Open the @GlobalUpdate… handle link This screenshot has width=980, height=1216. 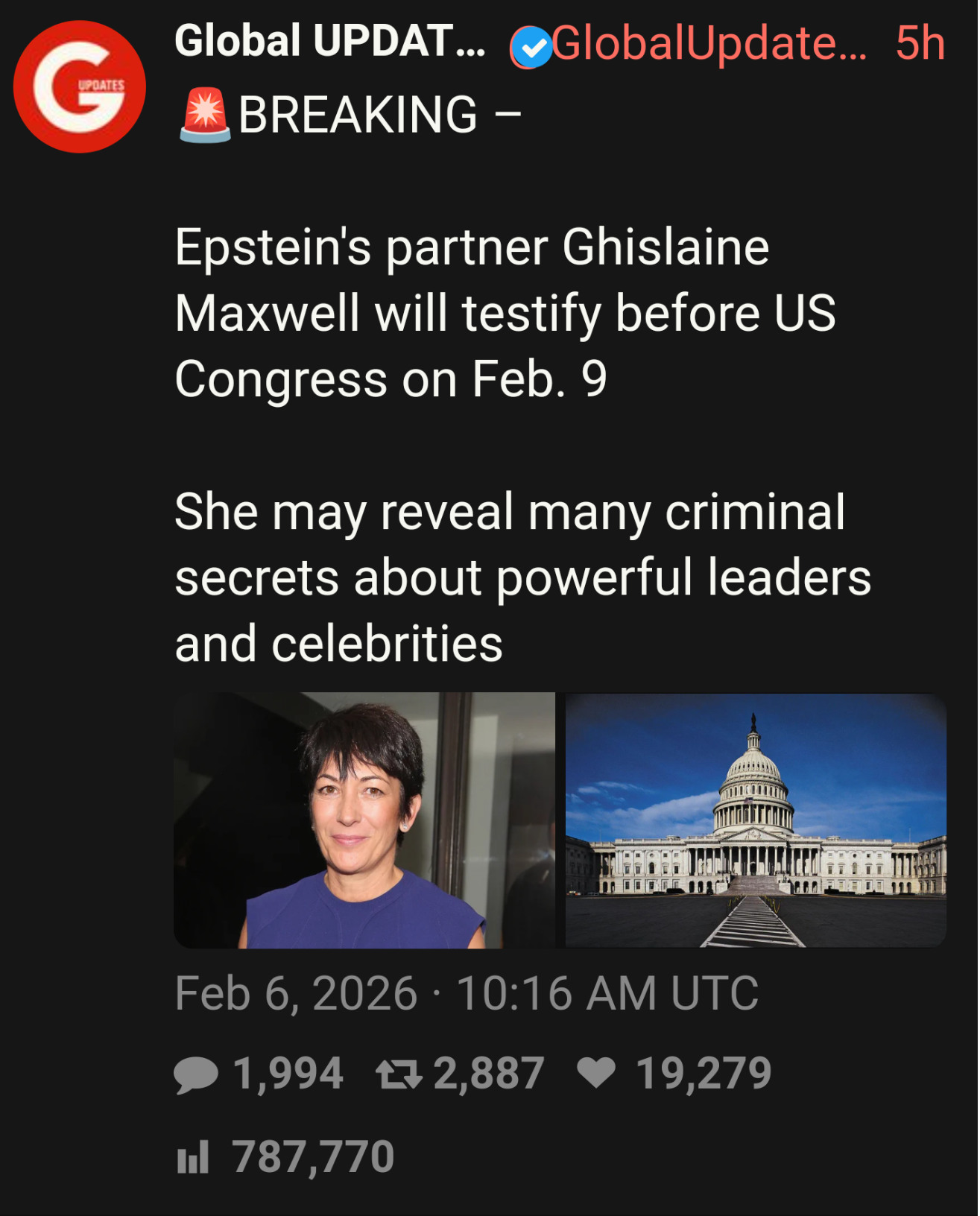pos(708,44)
